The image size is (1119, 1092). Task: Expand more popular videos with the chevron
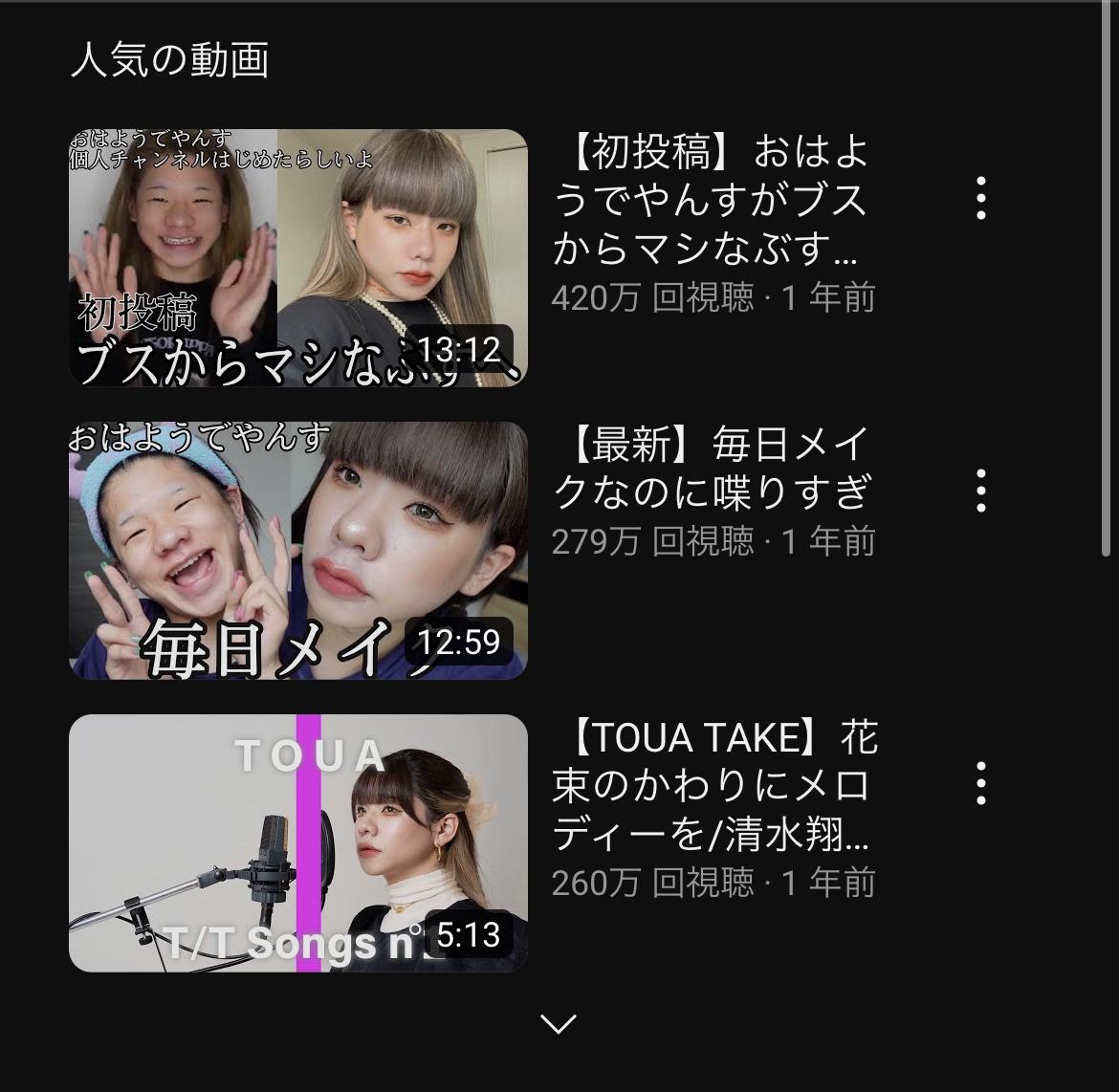(x=559, y=1024)
